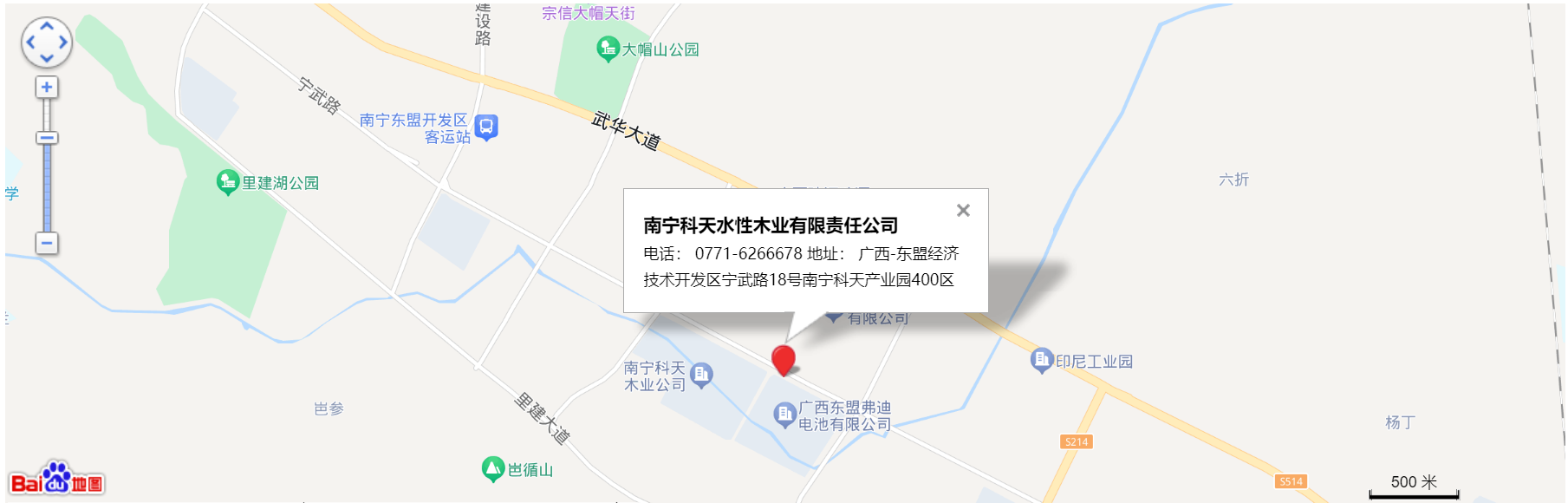Zoom in with the plus button
Screen dimensions: 1568x503
pyautogui.click(x=47, y=87)
